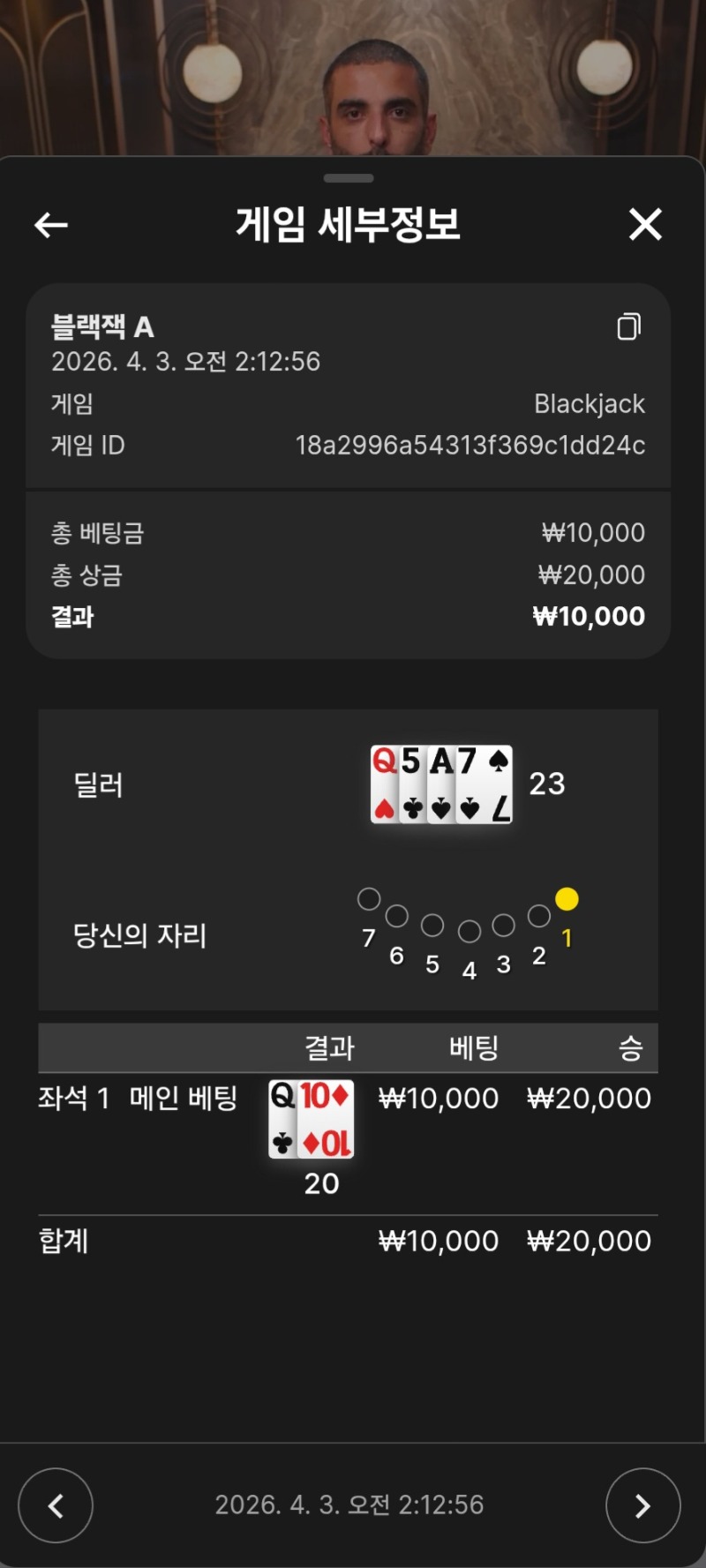Go back from game details

(x=51, y=225)
